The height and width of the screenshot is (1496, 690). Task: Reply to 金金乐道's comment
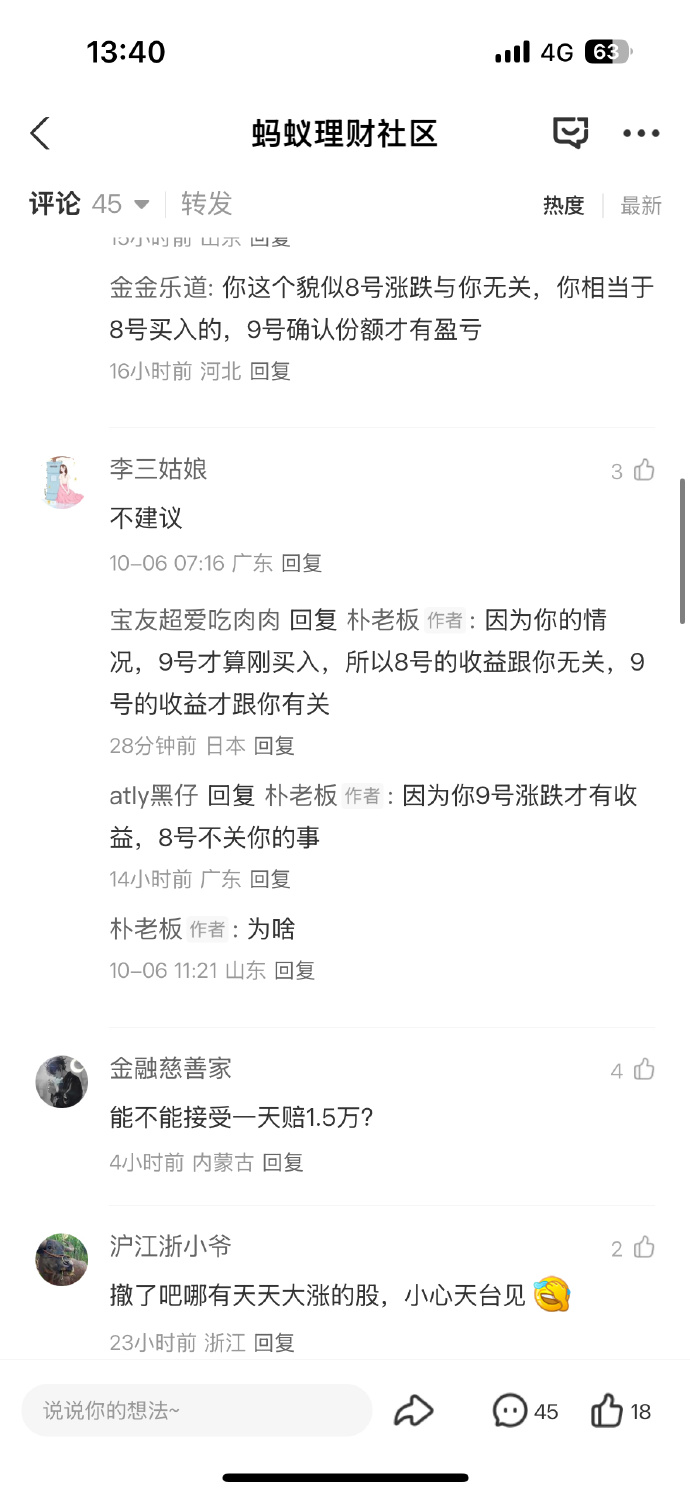coord(270,371)
